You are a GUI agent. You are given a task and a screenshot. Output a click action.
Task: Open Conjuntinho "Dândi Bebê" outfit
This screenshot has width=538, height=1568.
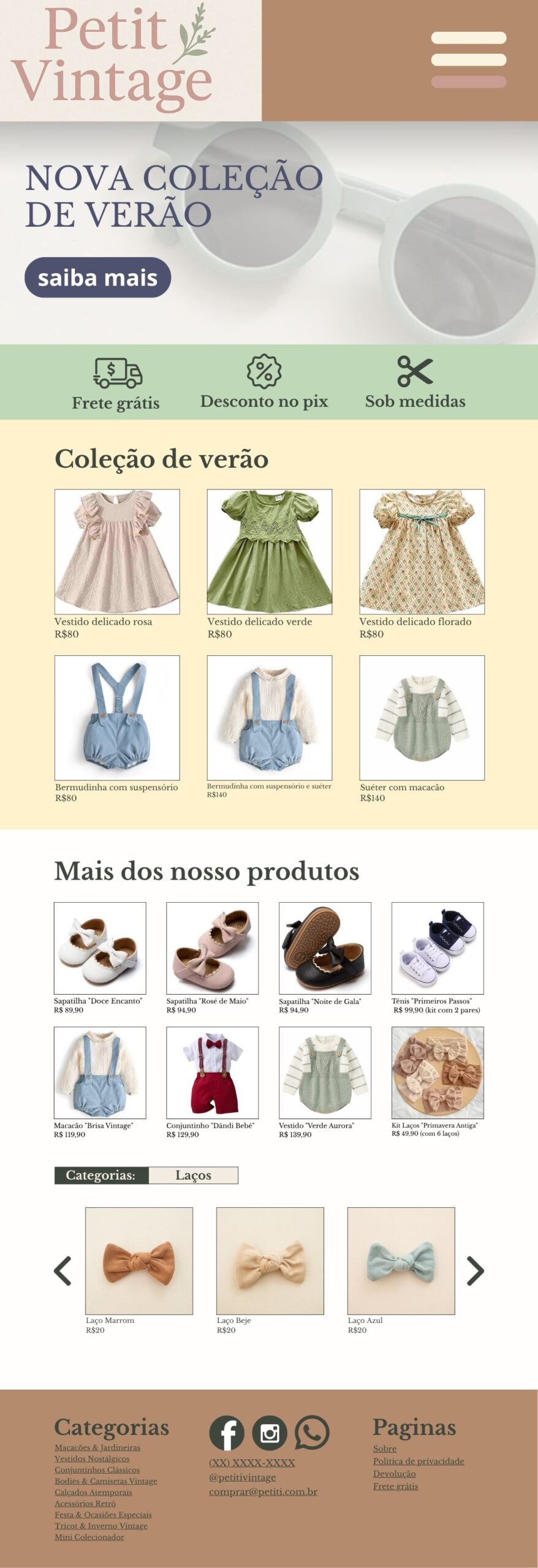pos(212,1072)
